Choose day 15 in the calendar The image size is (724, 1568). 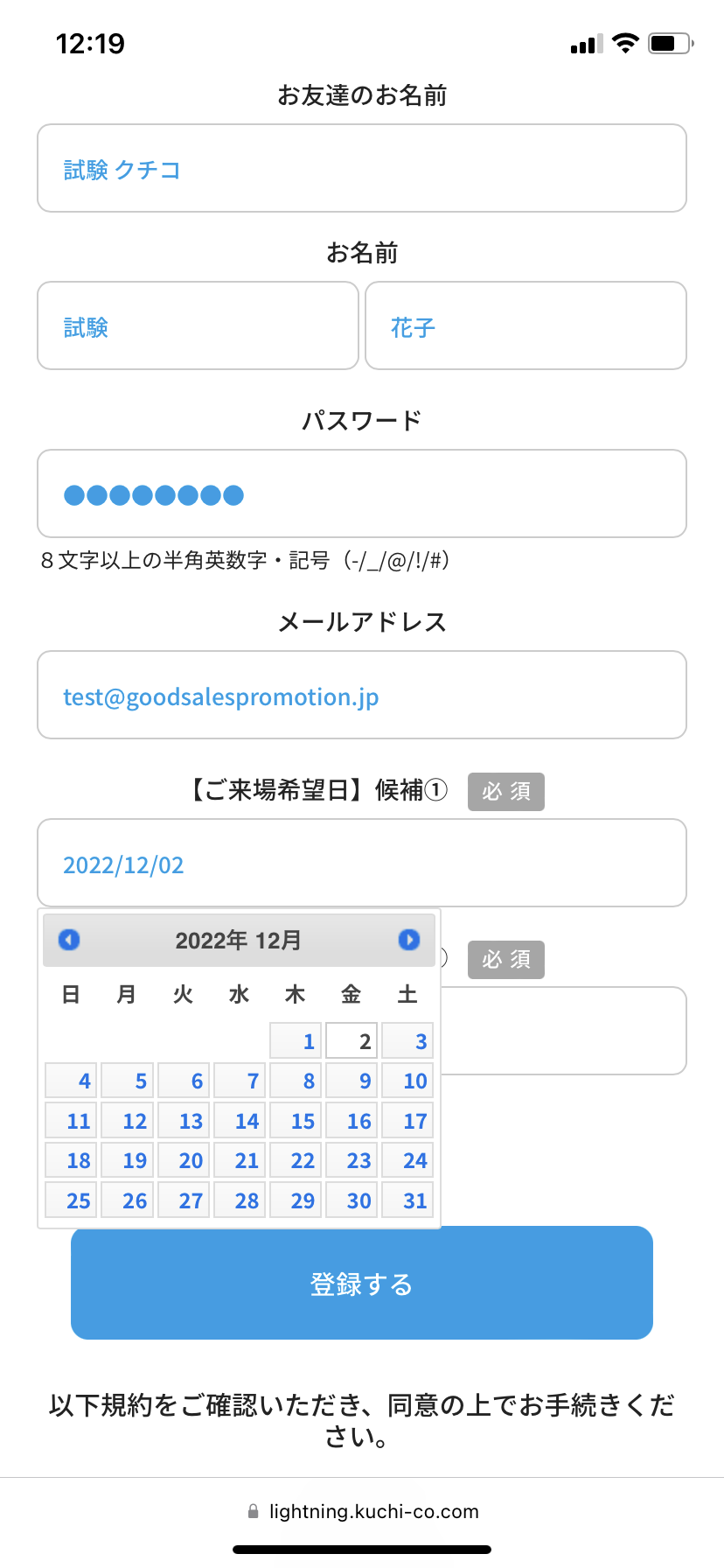tap(296, 1121)
